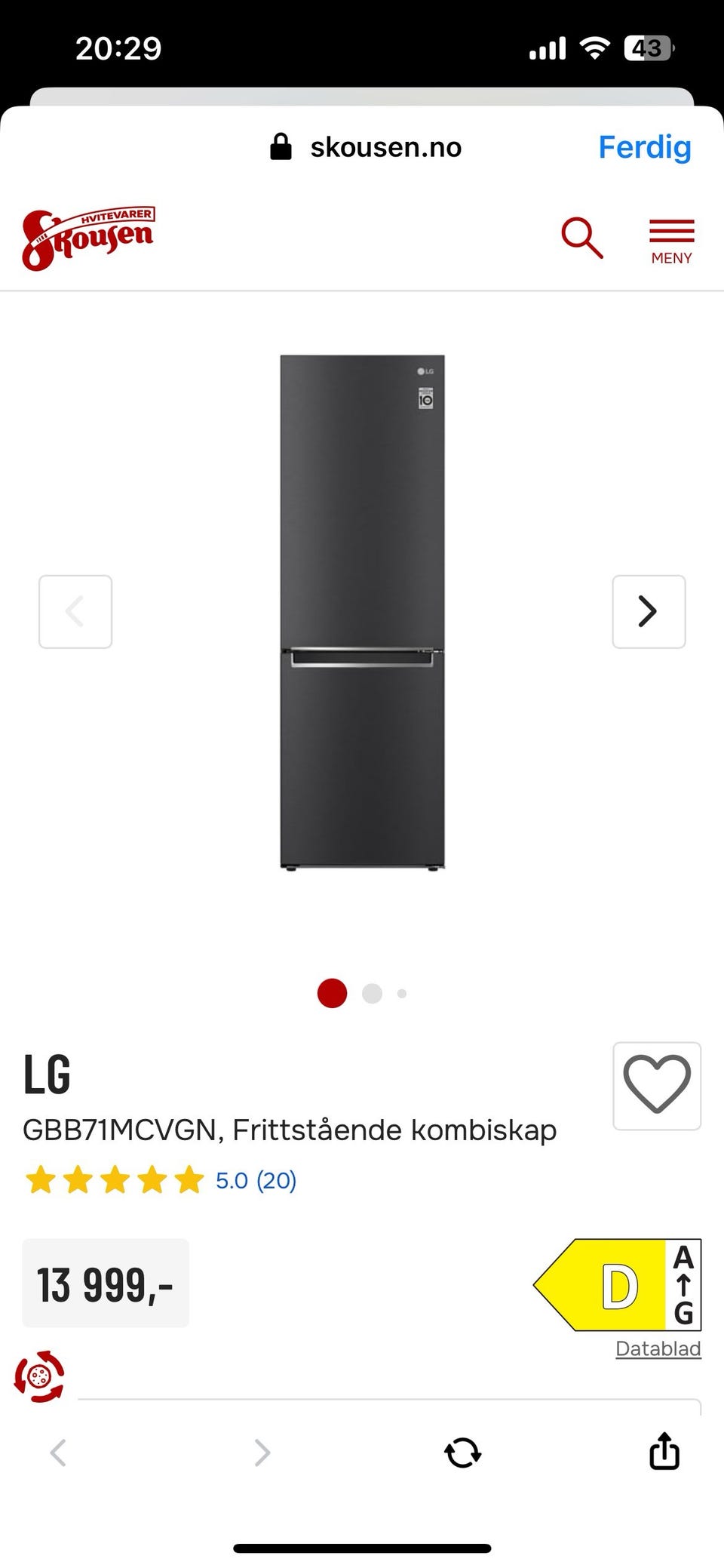Reload the page

463,1452
